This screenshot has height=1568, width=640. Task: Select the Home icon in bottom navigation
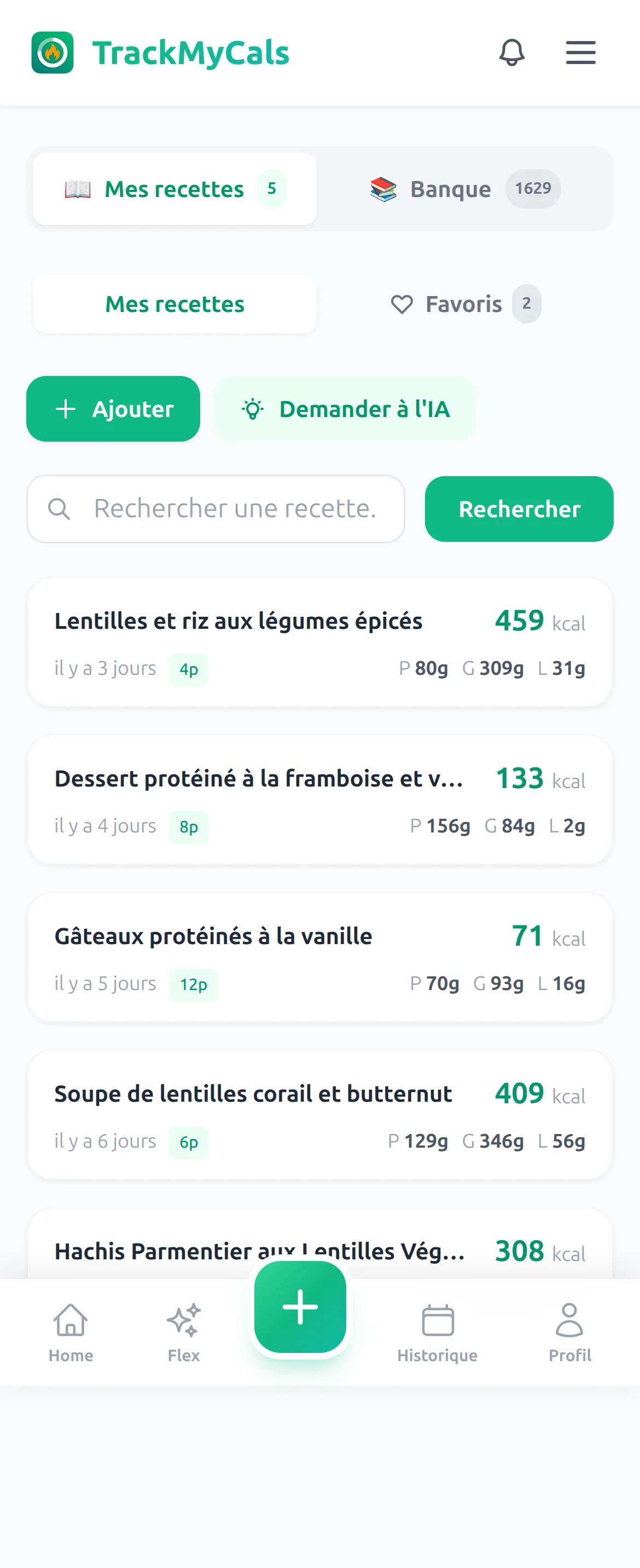71,1314
